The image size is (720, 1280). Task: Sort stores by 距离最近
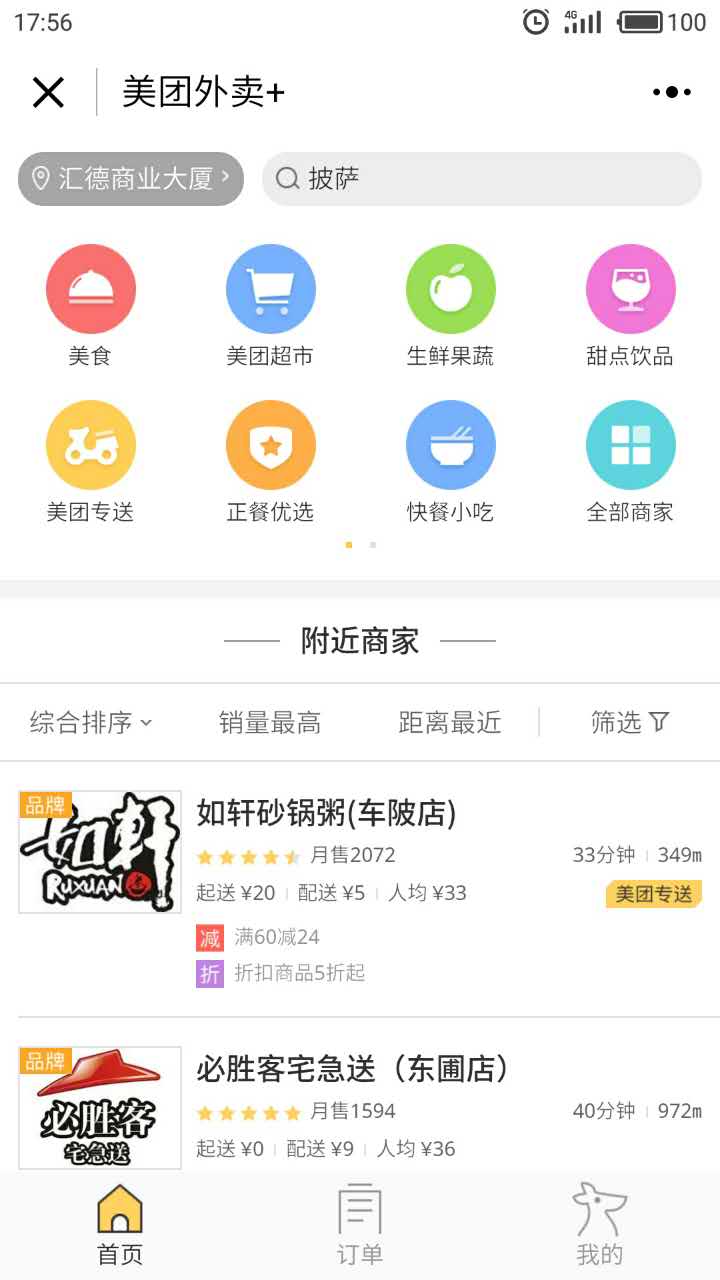click(449, 722)
